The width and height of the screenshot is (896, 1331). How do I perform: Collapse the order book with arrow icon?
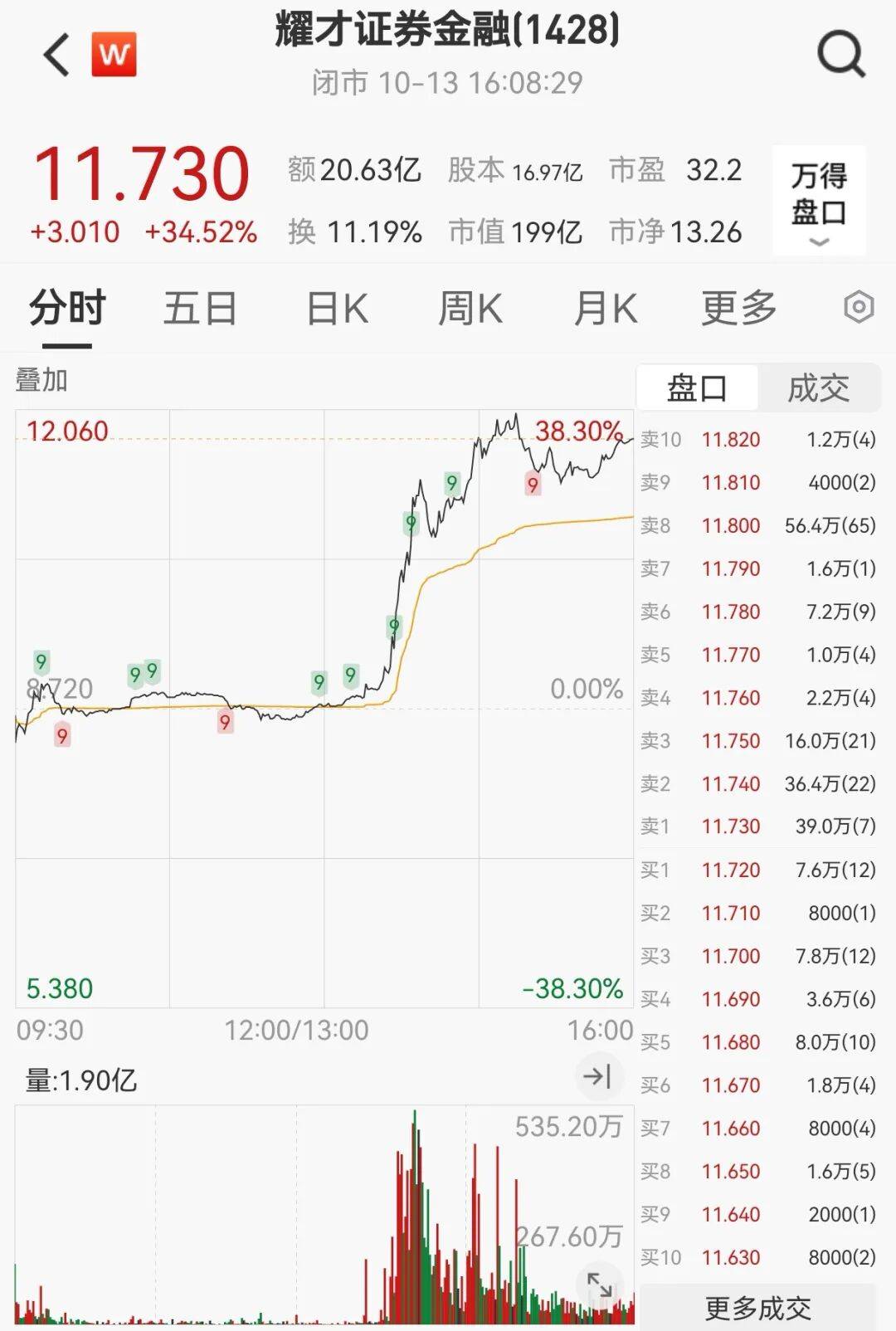pyautogui.click(x=597, y=1076)
